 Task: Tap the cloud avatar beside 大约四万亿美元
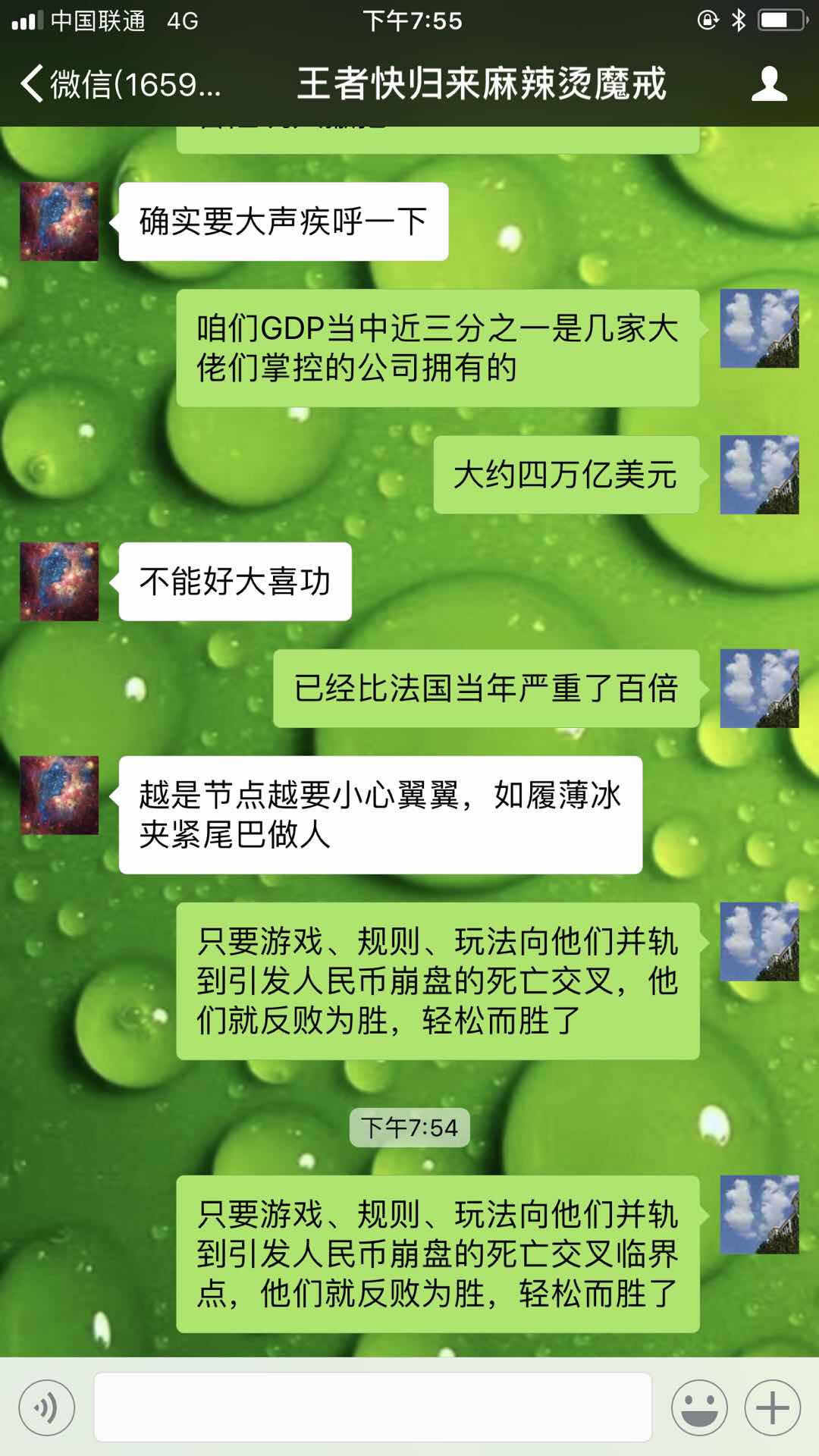click(x=759, y=475)
